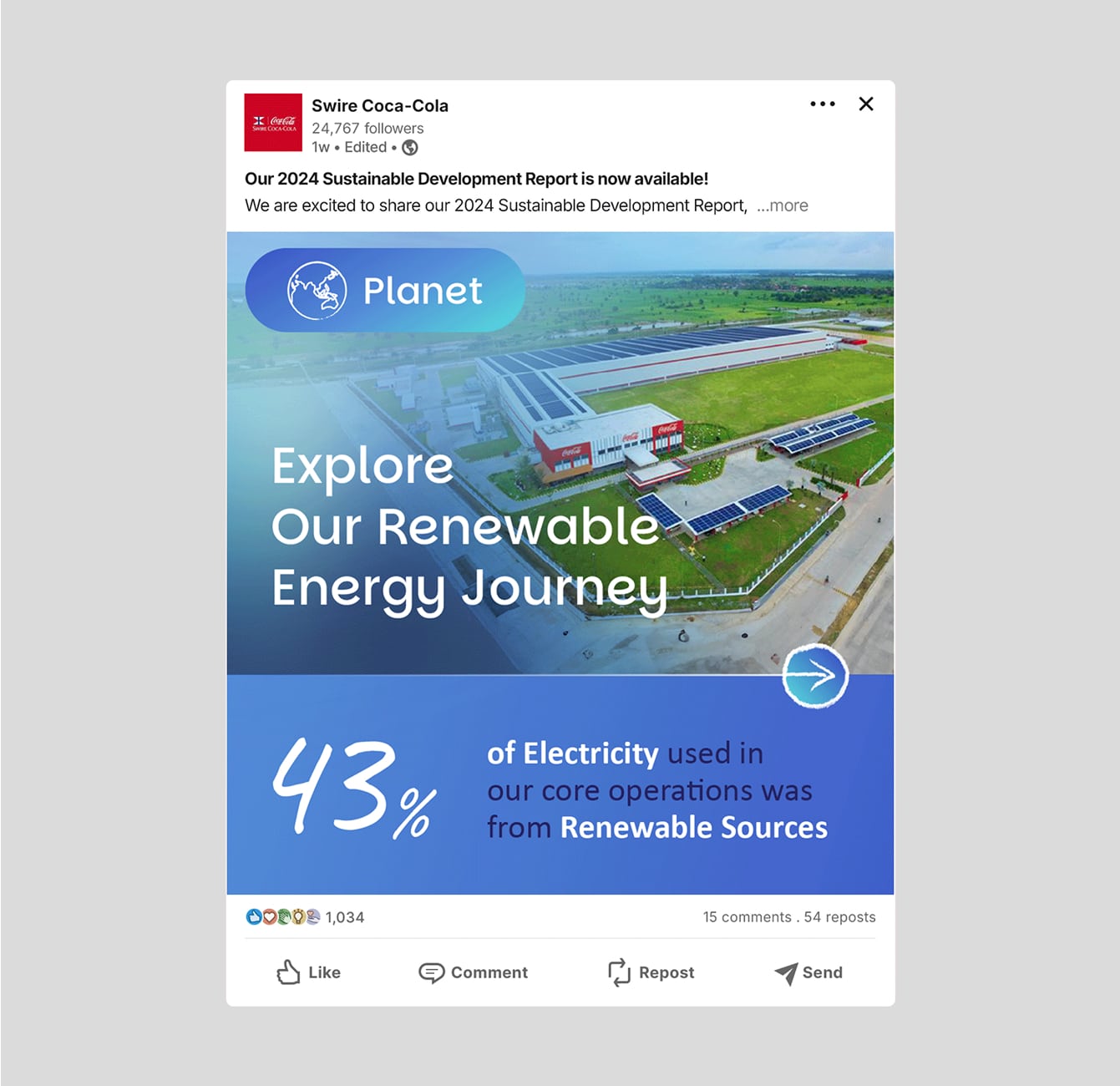Image resolution: width=1120 pixels, height=1086 pixels.
Task: Comment on this post
Action: (474, 972)
